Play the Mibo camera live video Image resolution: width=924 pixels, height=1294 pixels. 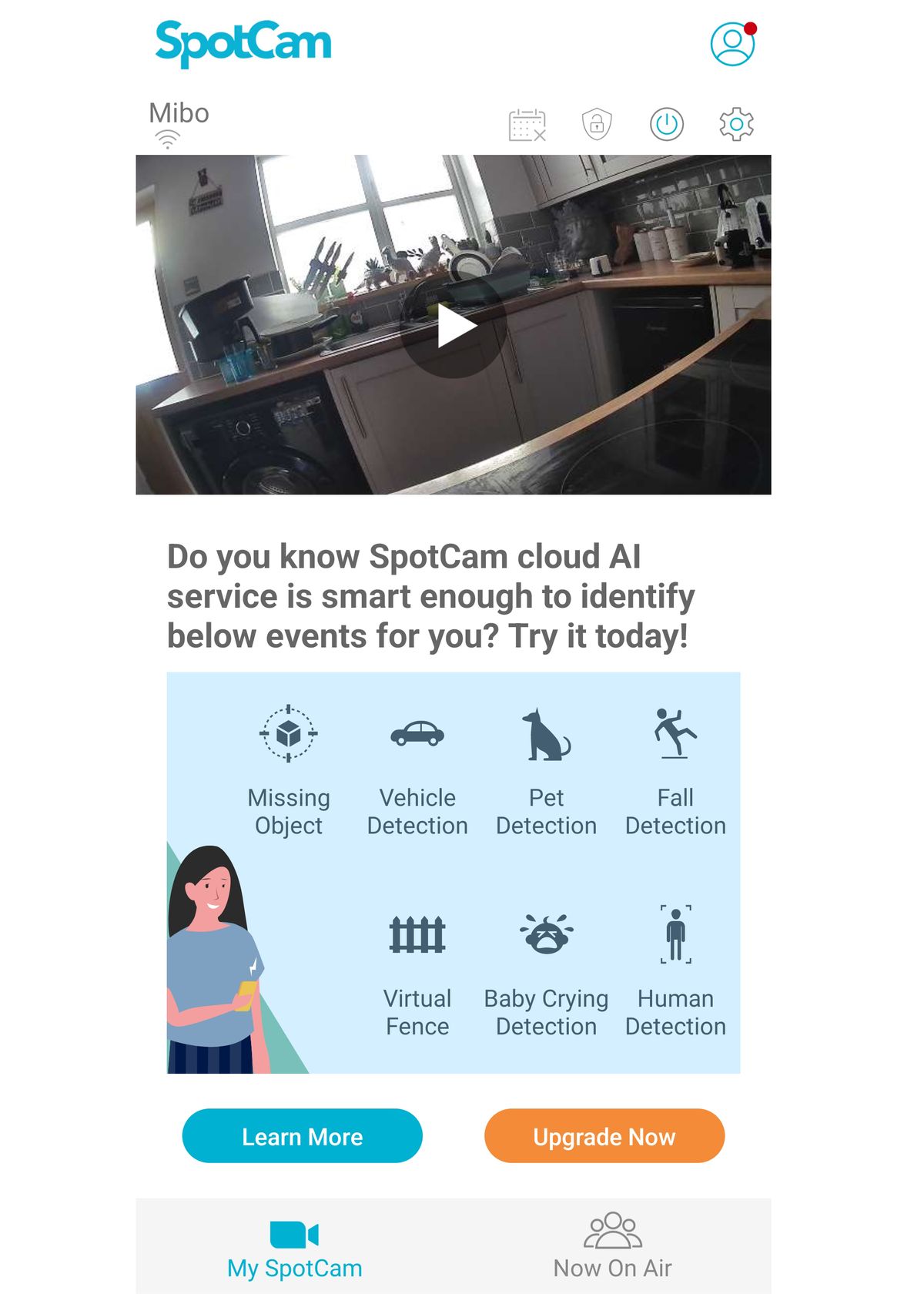(454, 327)
